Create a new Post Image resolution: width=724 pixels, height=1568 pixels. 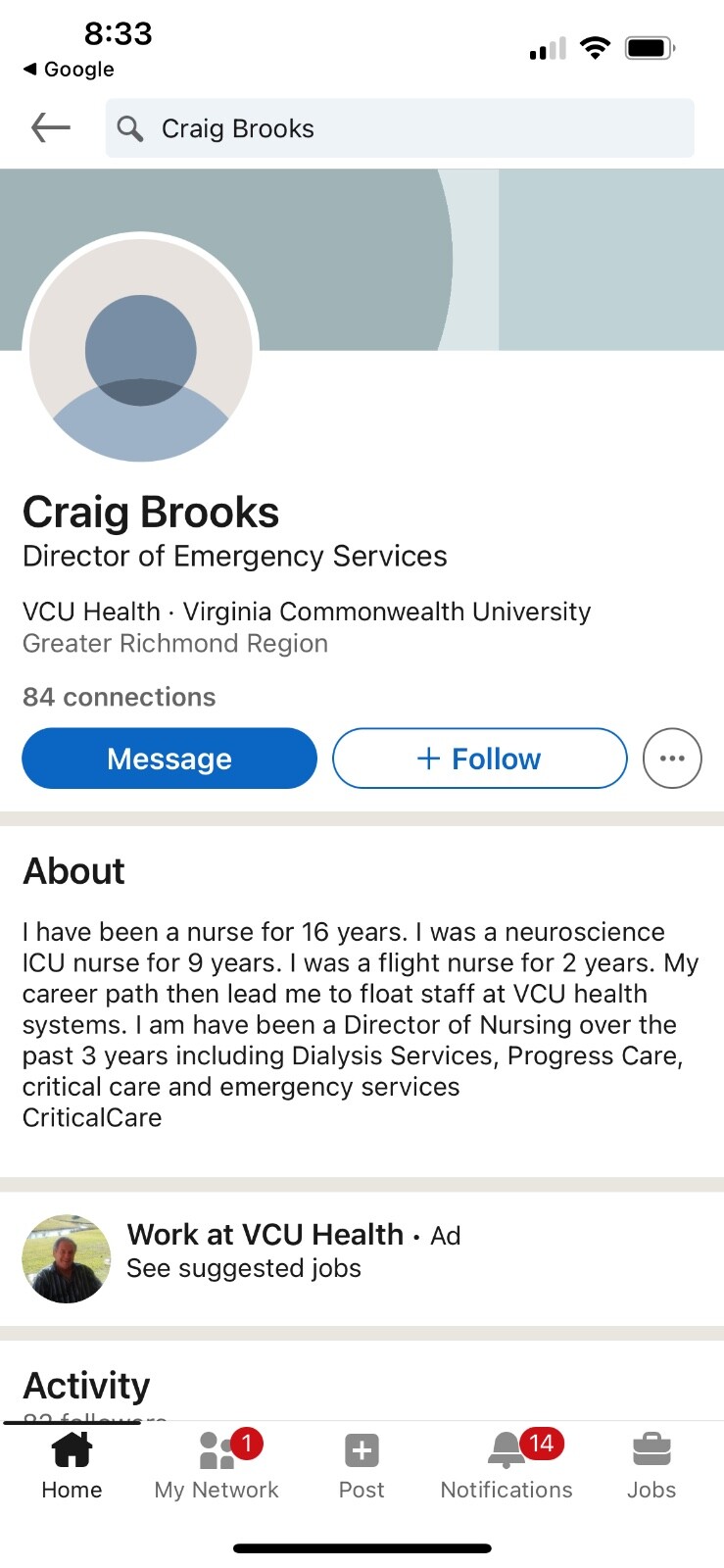[x=362, y=1465]
